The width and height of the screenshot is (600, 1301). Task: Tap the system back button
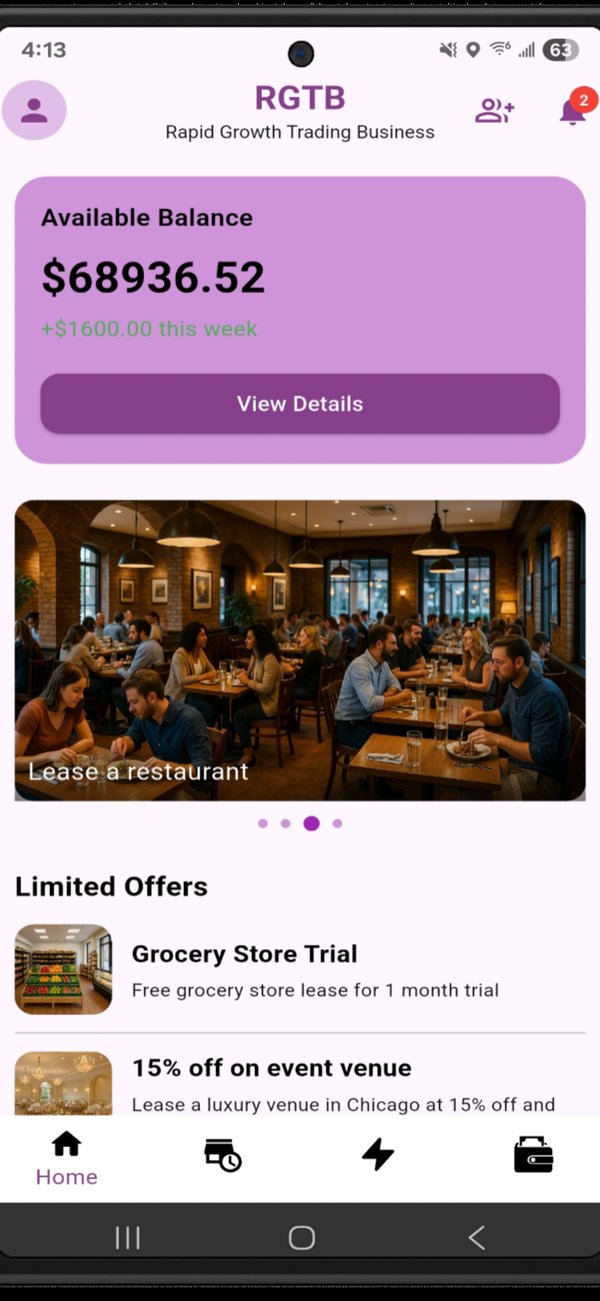coord(477,1238)
